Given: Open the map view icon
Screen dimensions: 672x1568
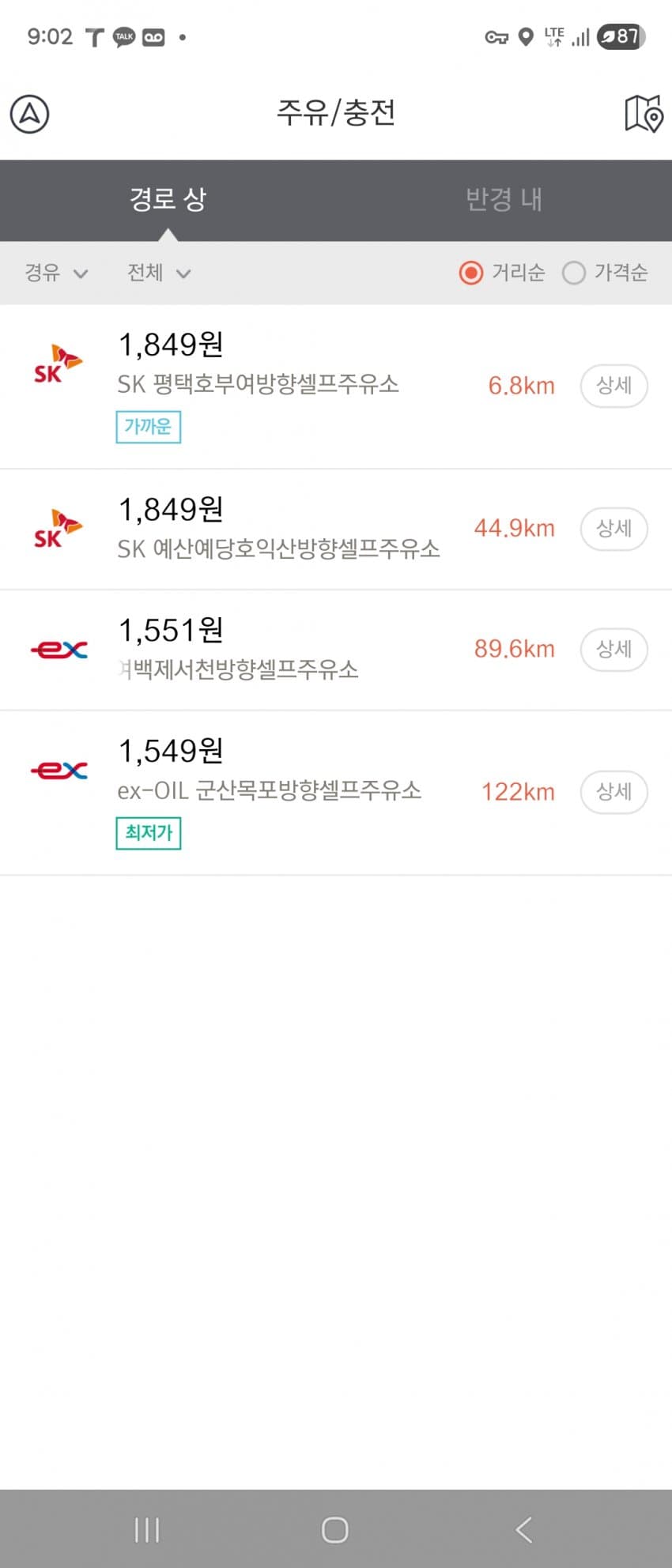Looking at the screenshot, I should 643,114.
